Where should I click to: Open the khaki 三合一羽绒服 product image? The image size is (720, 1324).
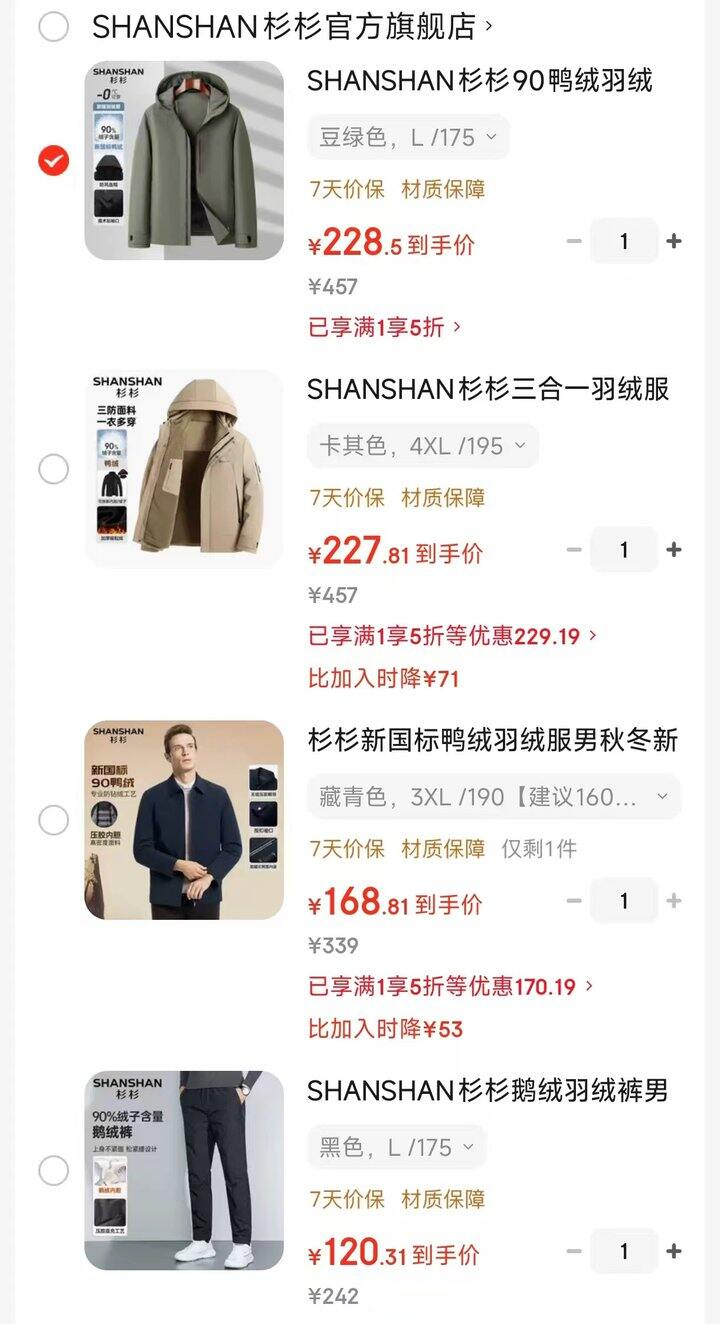[x=184, y=469]
